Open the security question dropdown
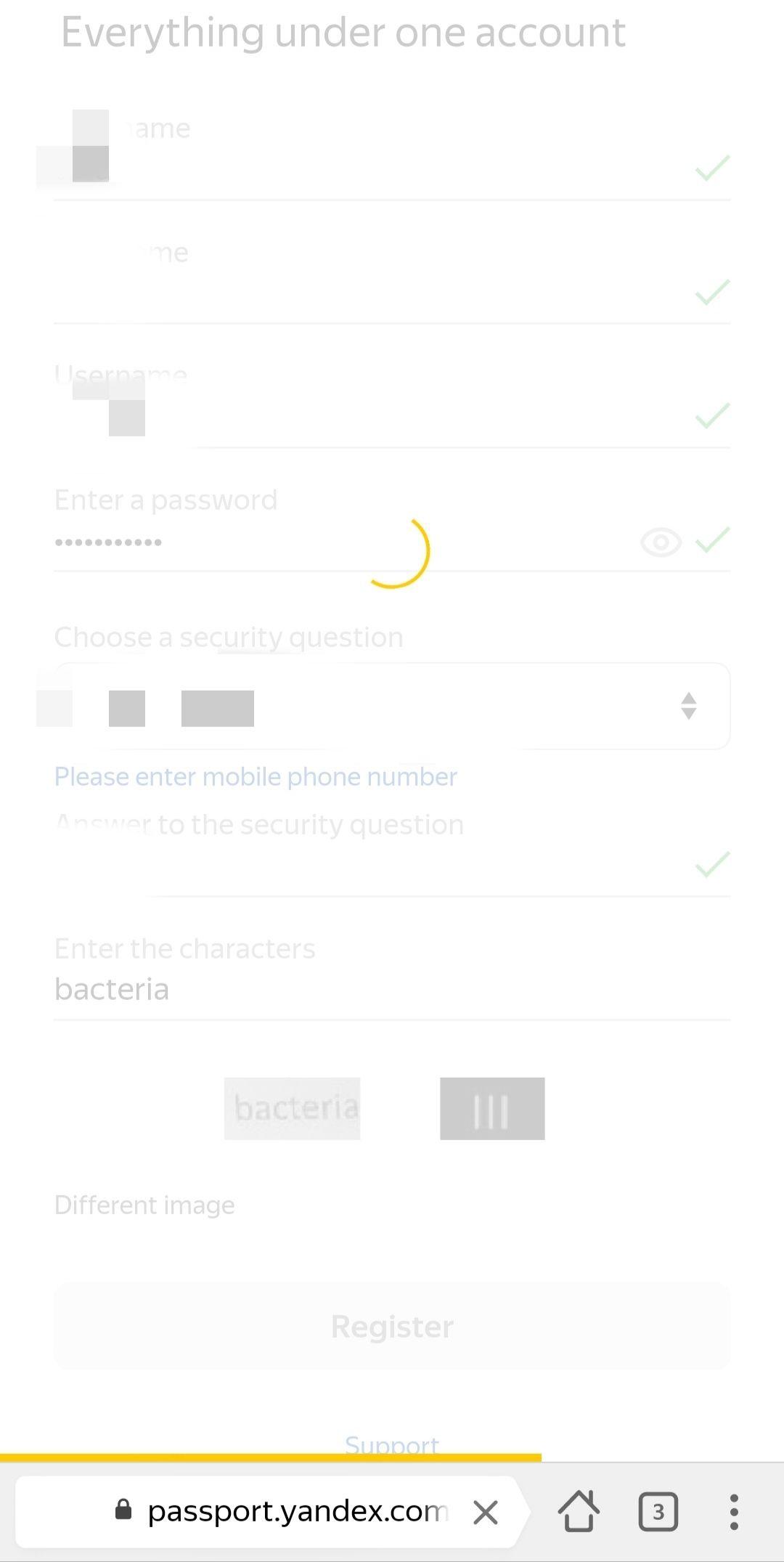 [392, 706]
